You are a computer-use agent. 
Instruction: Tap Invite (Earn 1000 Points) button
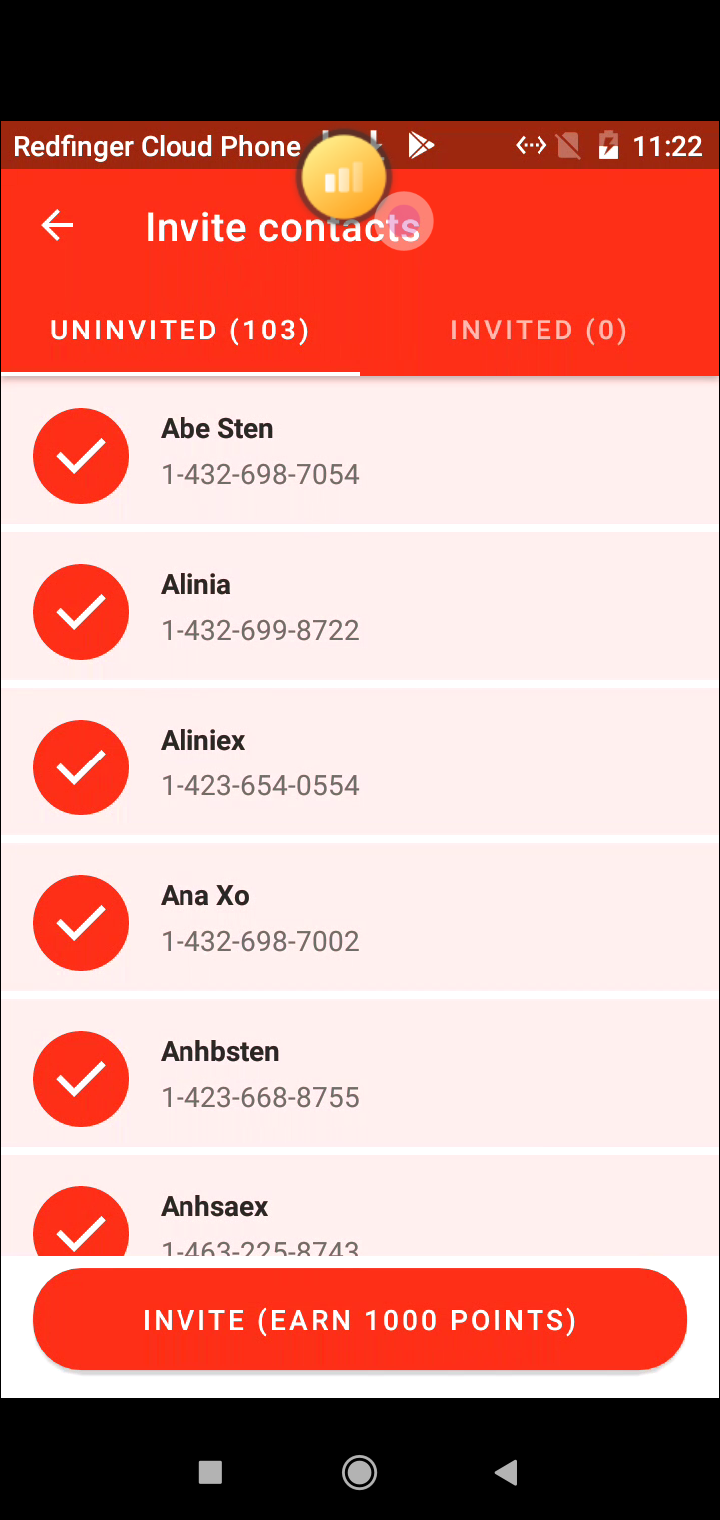[x=360, y=1320]
